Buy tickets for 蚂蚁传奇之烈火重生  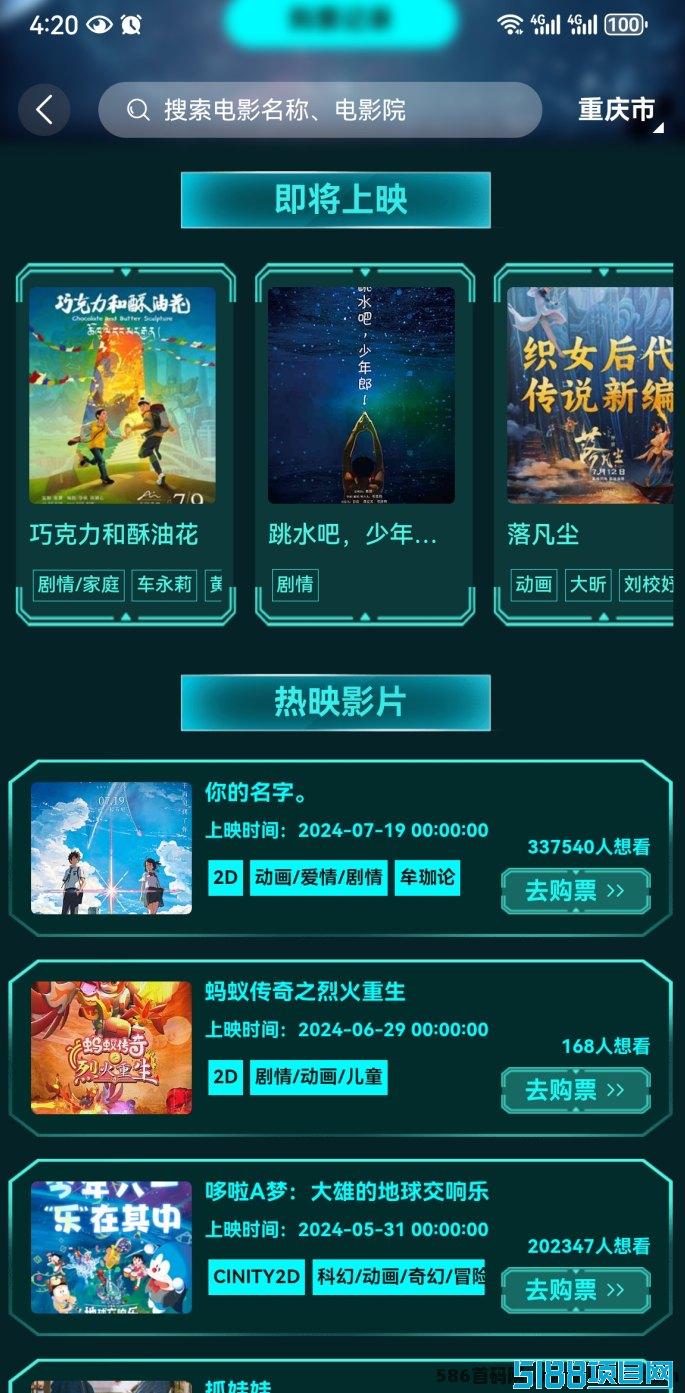(x=575, y=1090)
